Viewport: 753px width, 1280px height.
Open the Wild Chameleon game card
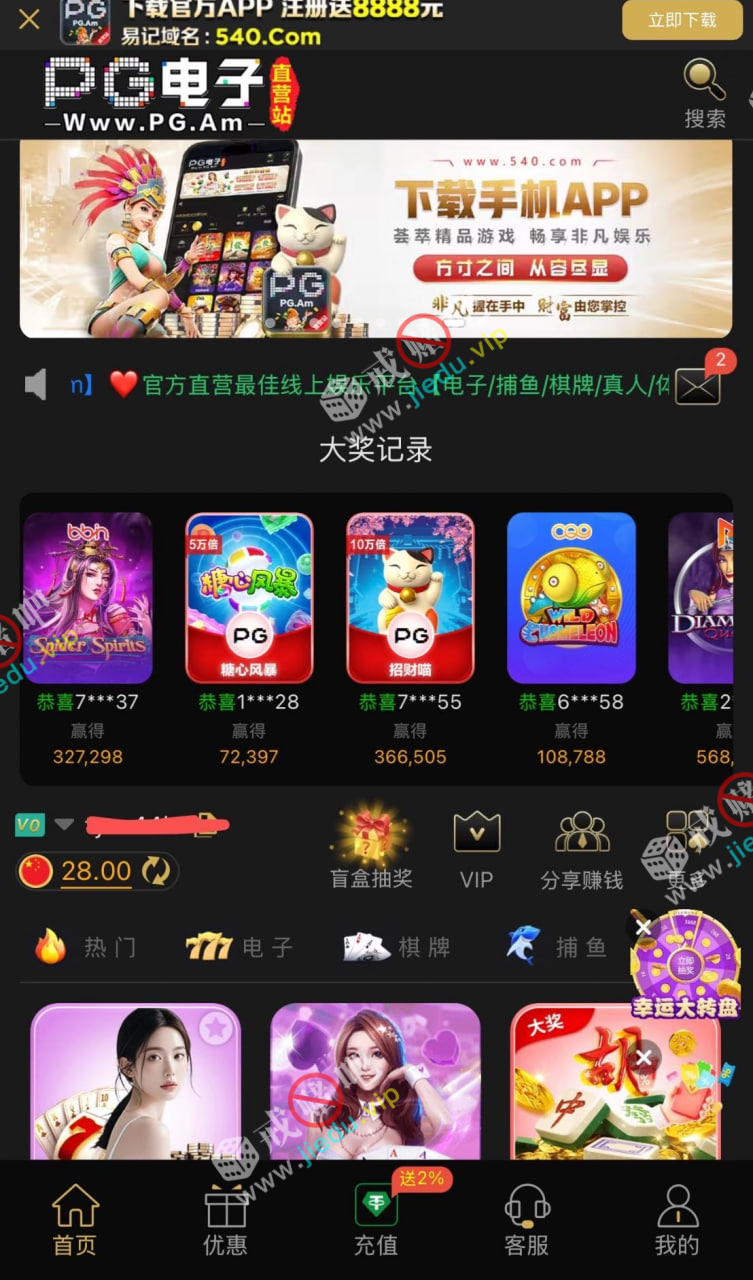pos(571,597)
